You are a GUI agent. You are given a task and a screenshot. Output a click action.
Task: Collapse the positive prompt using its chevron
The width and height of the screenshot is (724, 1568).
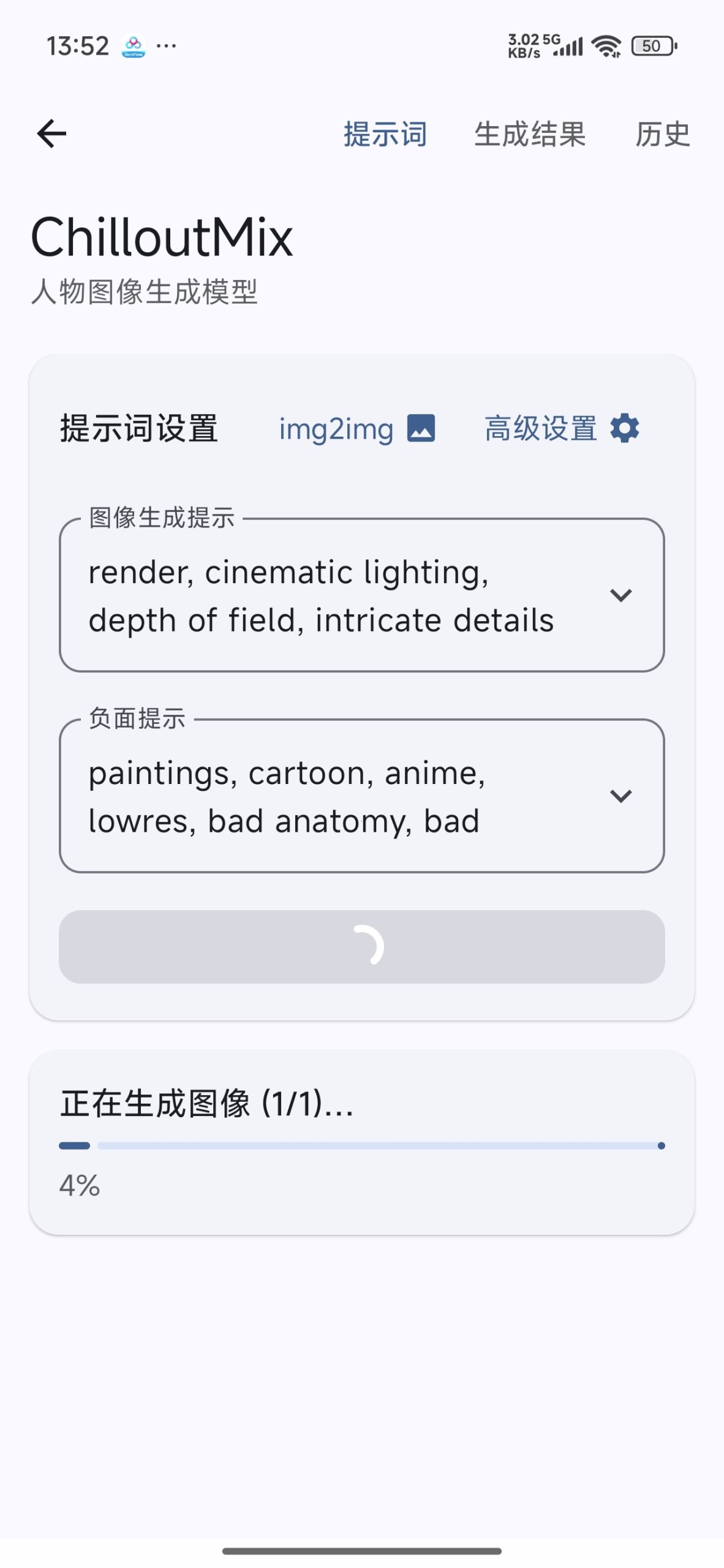point(620,595)
